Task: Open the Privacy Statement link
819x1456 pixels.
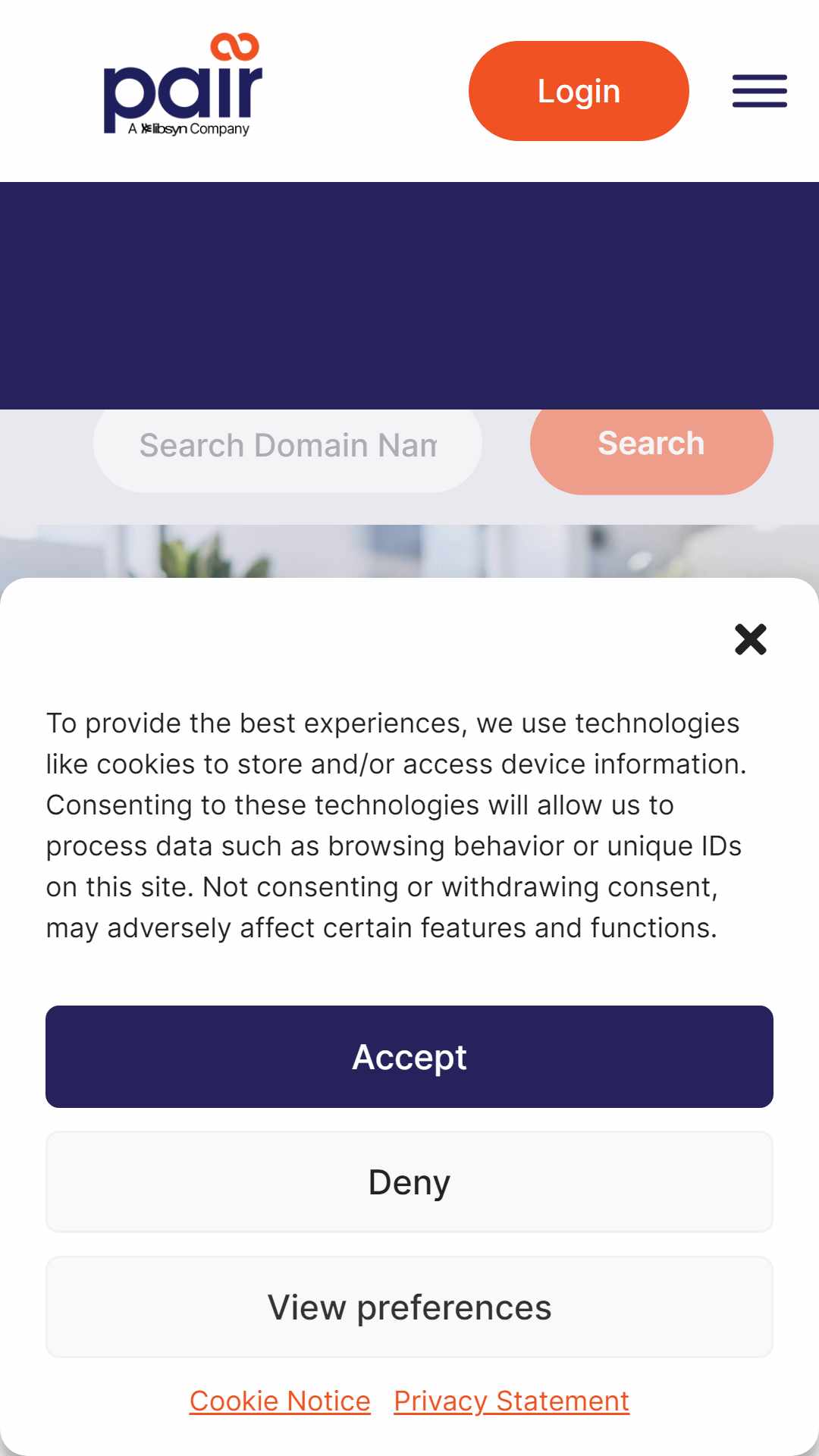Action: (x=512, y=1401)
